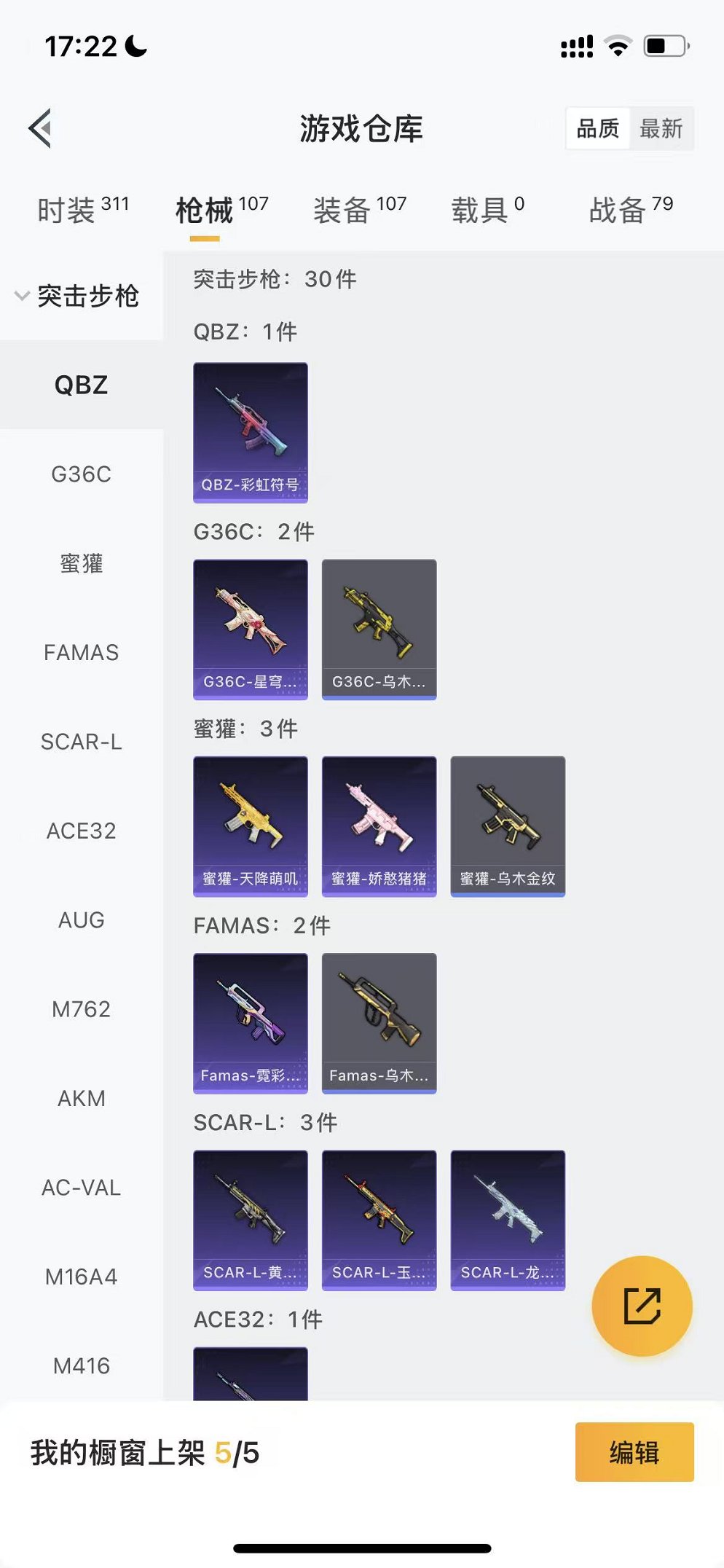This screenshot has height=1568, width=724.
Task: Go back using the top-left arrow
Action: click(x=40, y=128)
